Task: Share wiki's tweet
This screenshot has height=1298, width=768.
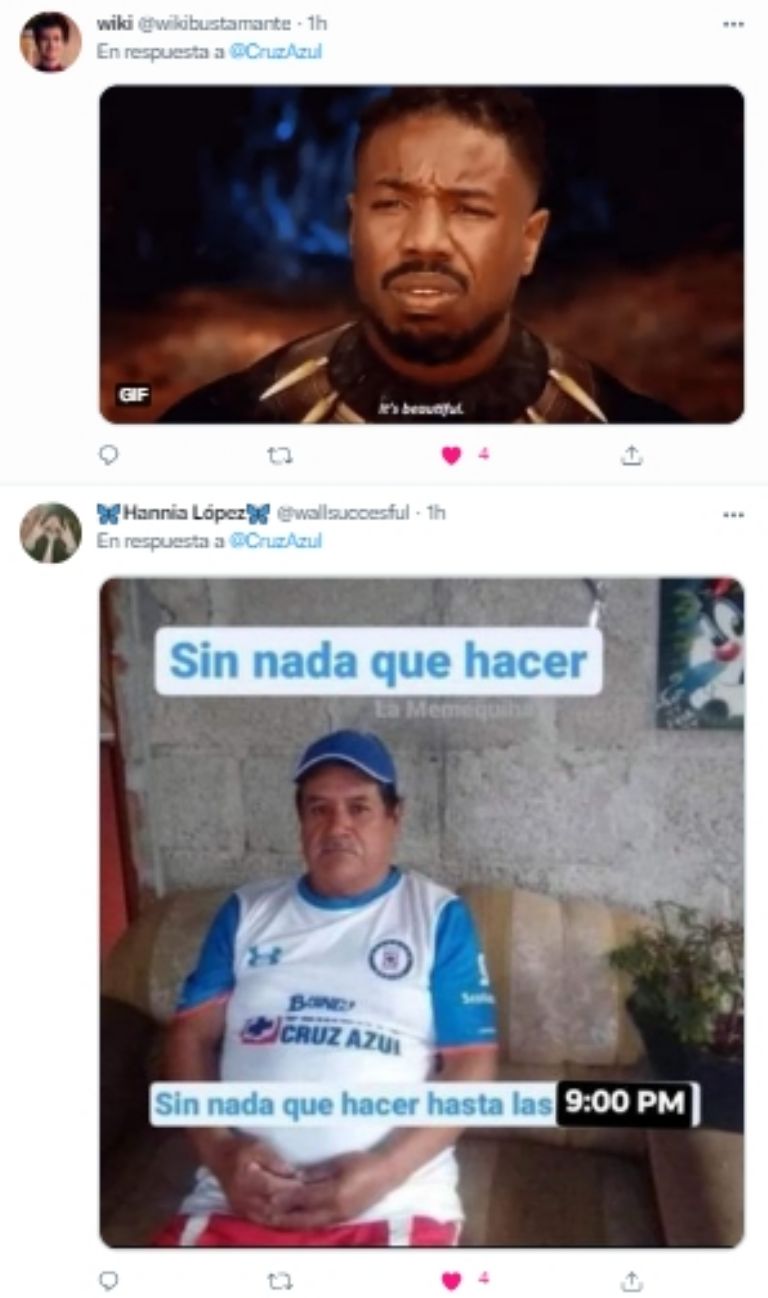Action: coord(631,455)
